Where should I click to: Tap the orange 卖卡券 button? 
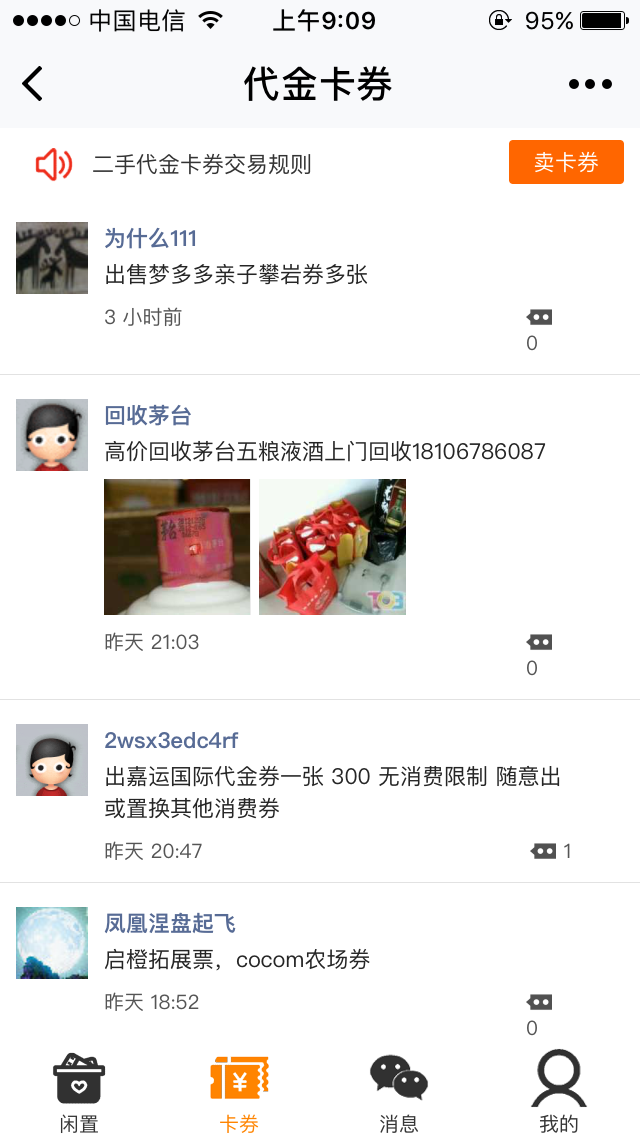(566, 162)
